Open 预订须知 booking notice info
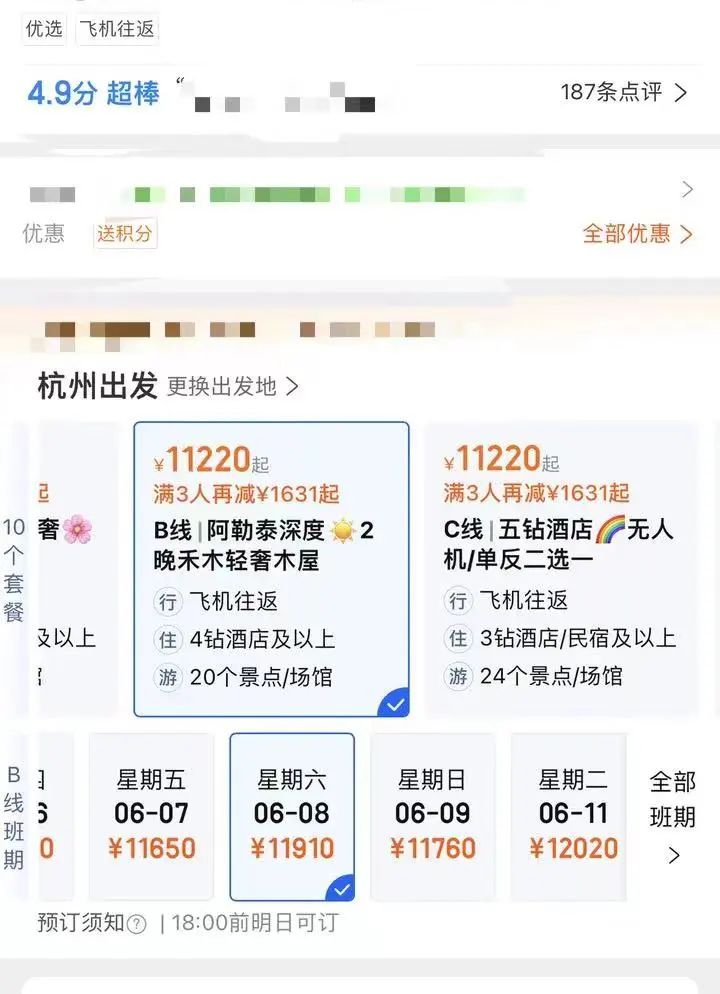This screenshot has width=720, height=994. coord(91,922)
